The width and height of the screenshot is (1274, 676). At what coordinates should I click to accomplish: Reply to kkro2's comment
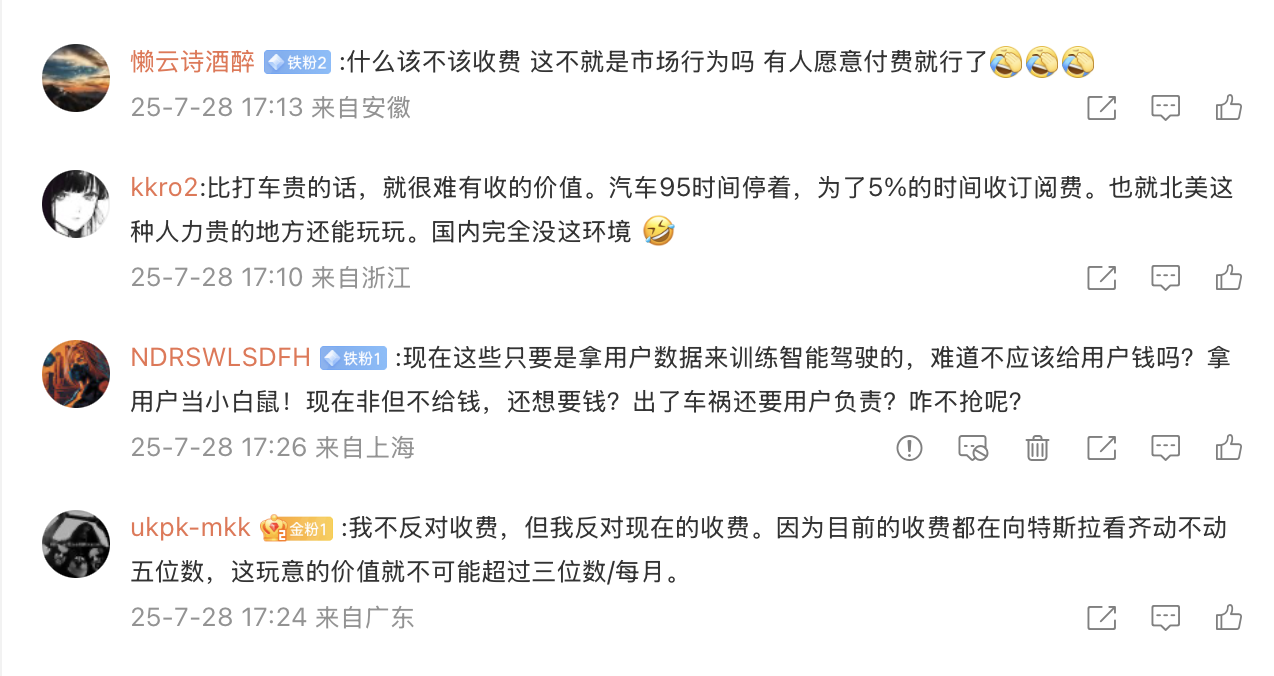[x=1165, y=277]
